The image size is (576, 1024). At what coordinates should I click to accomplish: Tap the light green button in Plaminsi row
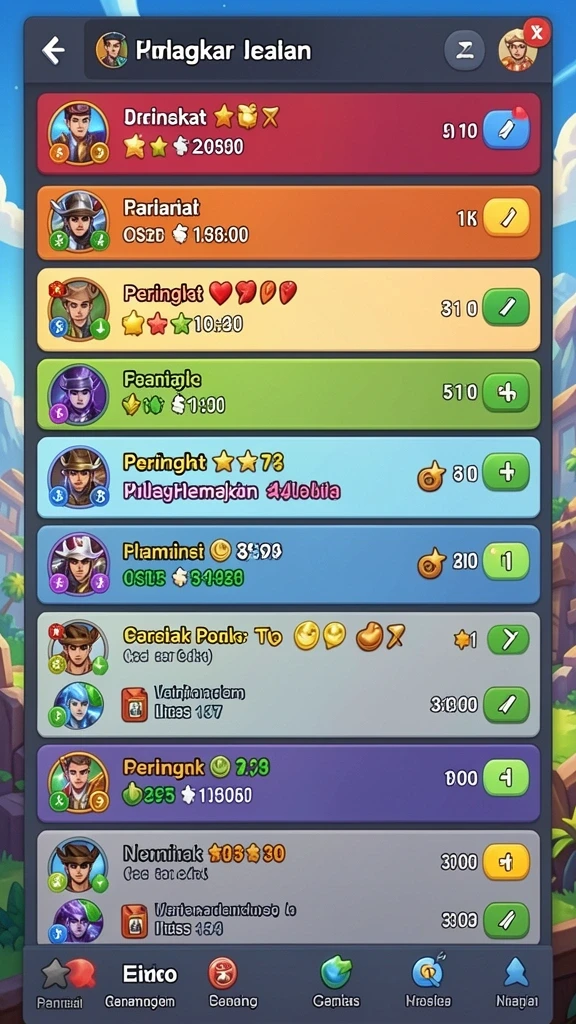pyautogui.click(x=506, y=561)
